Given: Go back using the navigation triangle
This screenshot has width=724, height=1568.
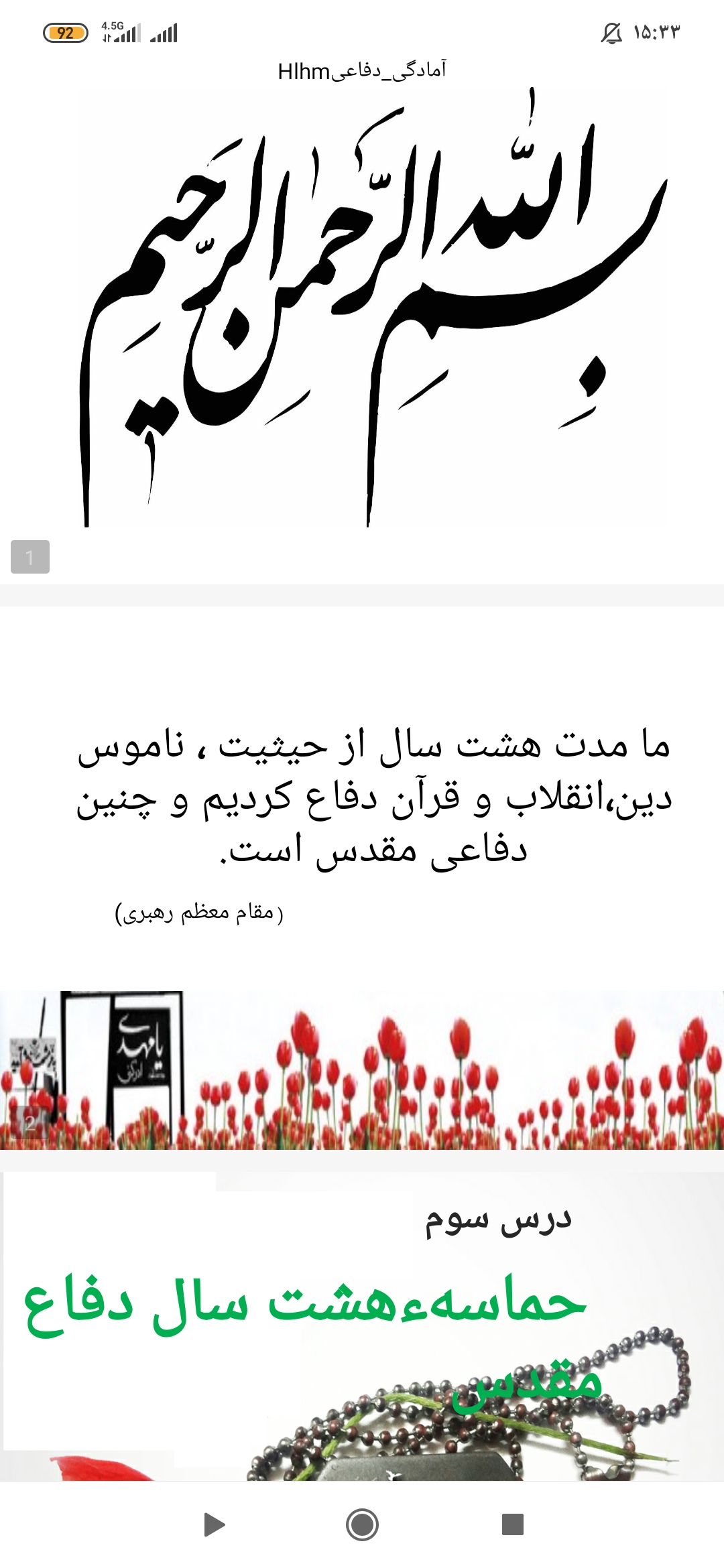Looking at the screenshot, I should [214, 1524].
